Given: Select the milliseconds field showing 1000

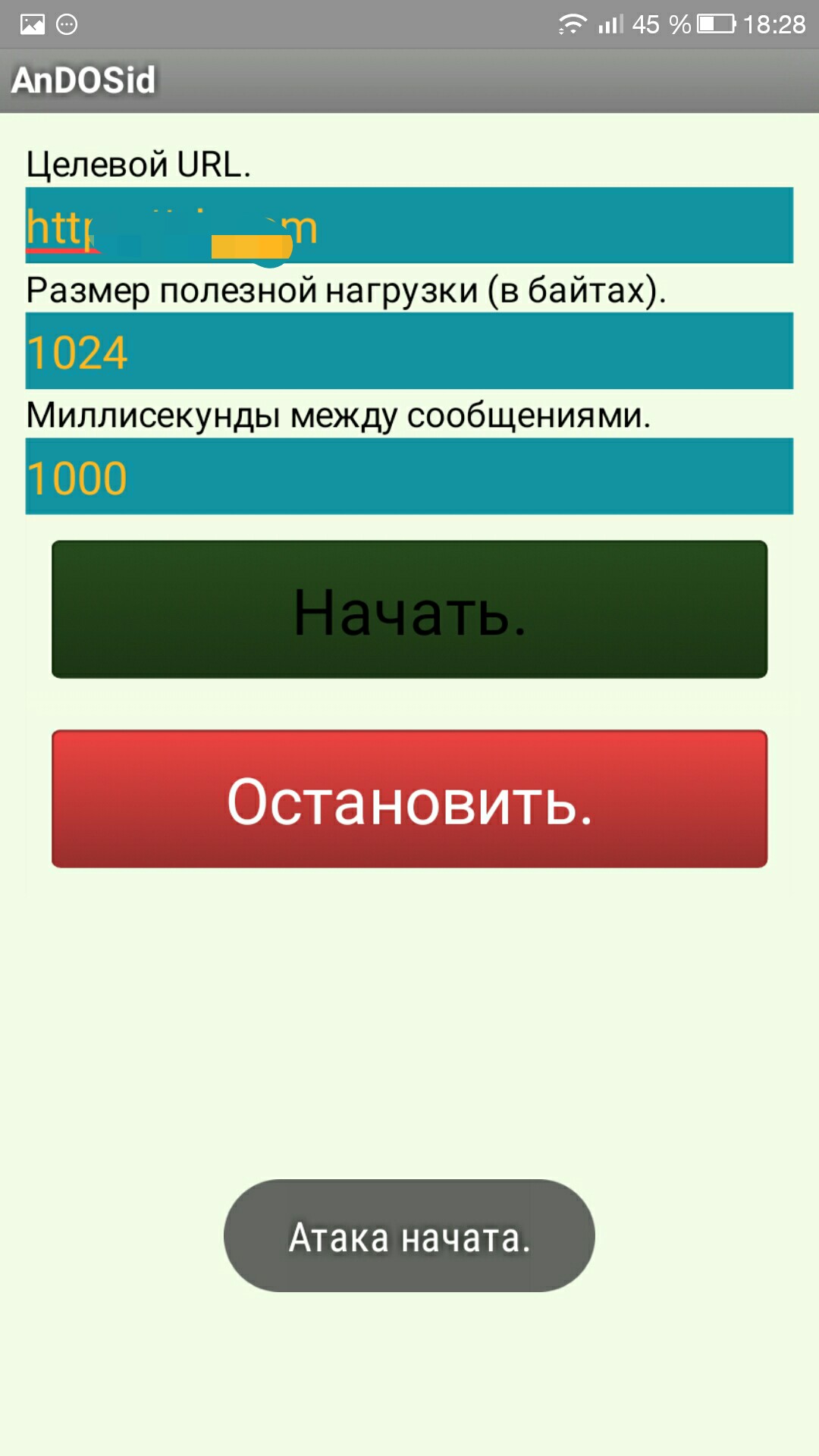Looking at the screenshot, I should coord(409,476).
